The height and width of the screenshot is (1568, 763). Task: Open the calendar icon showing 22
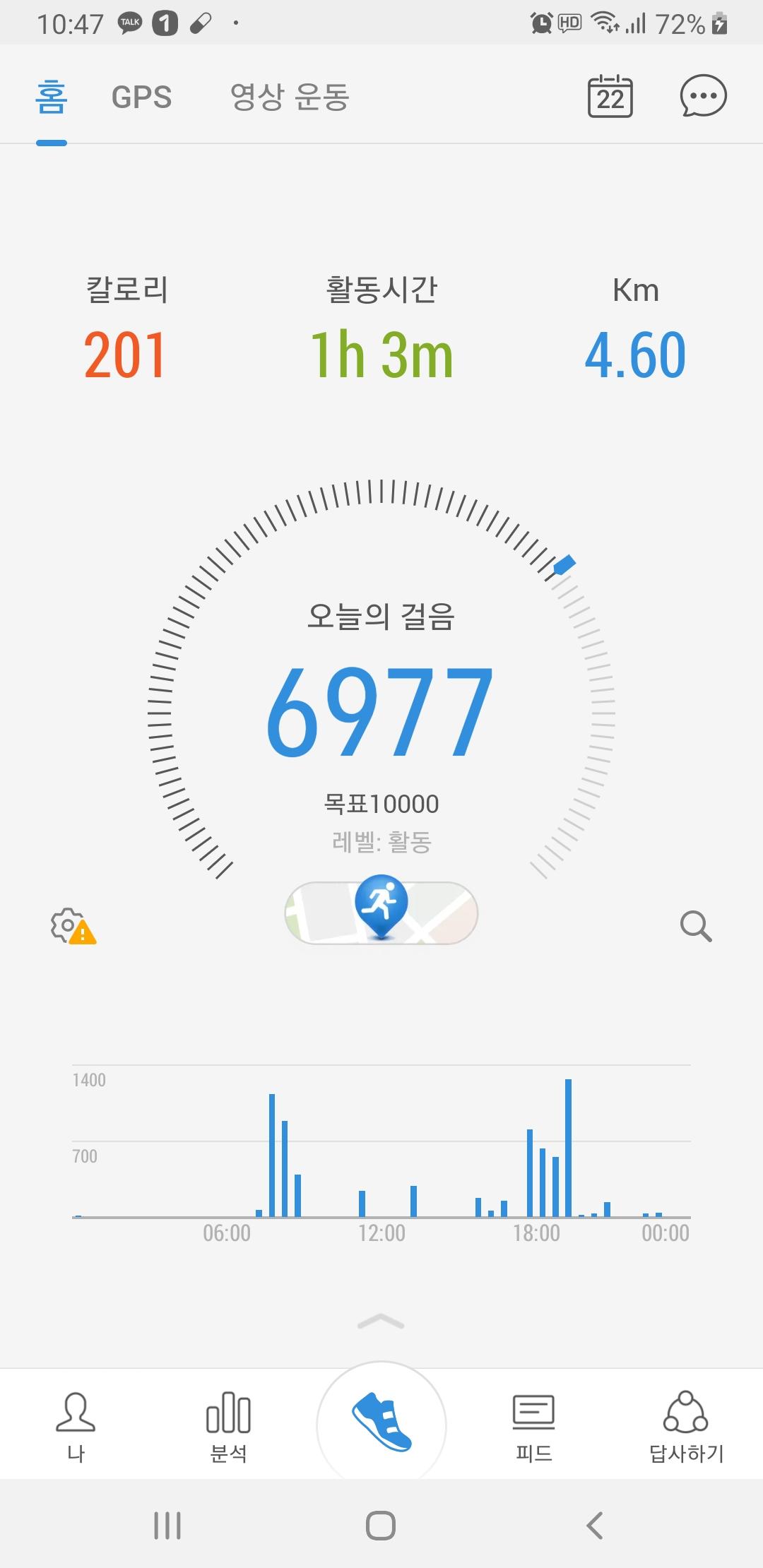coord(610,96)
